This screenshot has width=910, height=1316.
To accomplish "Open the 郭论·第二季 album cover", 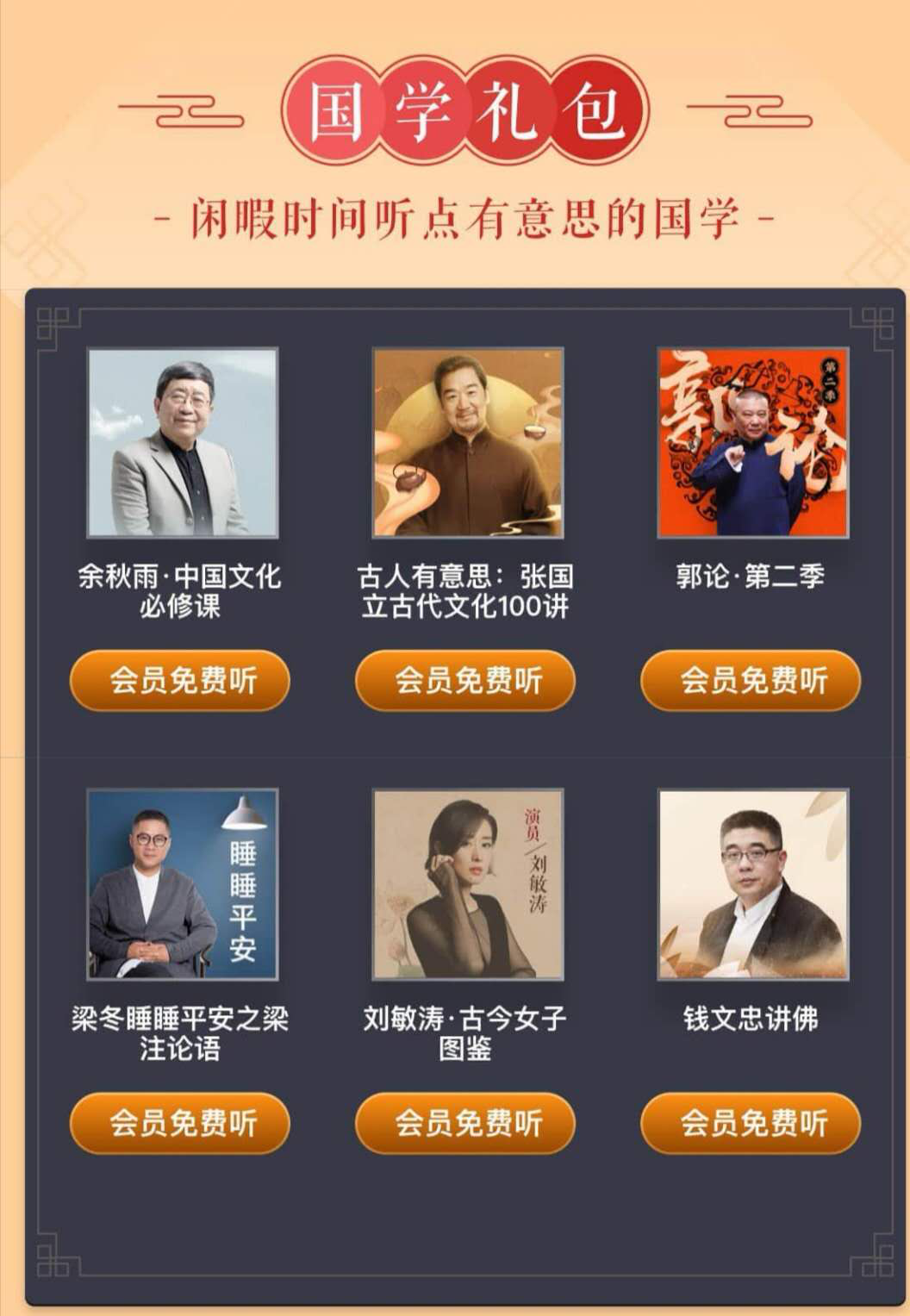I will coord(752,443).
